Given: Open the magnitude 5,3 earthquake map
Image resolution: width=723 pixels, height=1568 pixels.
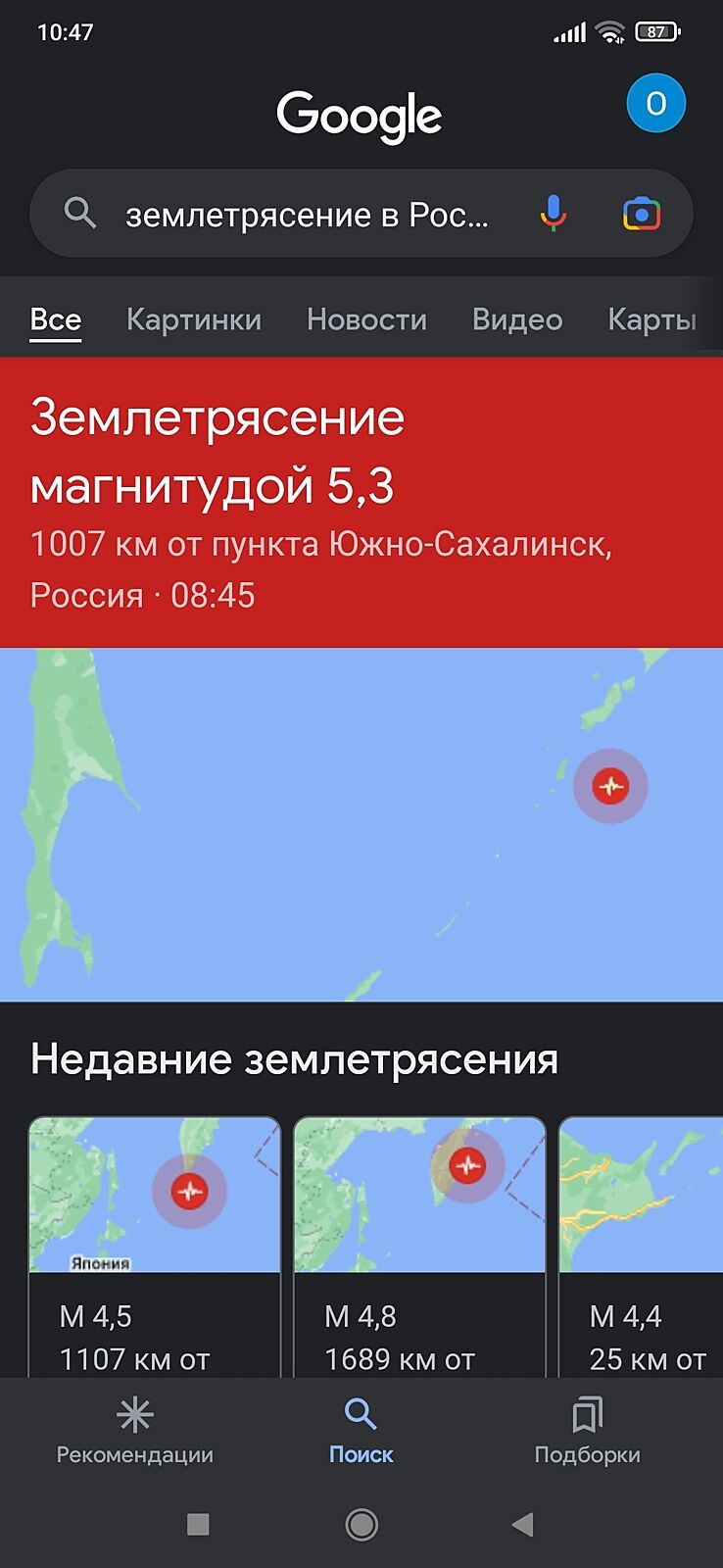Looking at the screenshot, I should (x=361, y=823).
